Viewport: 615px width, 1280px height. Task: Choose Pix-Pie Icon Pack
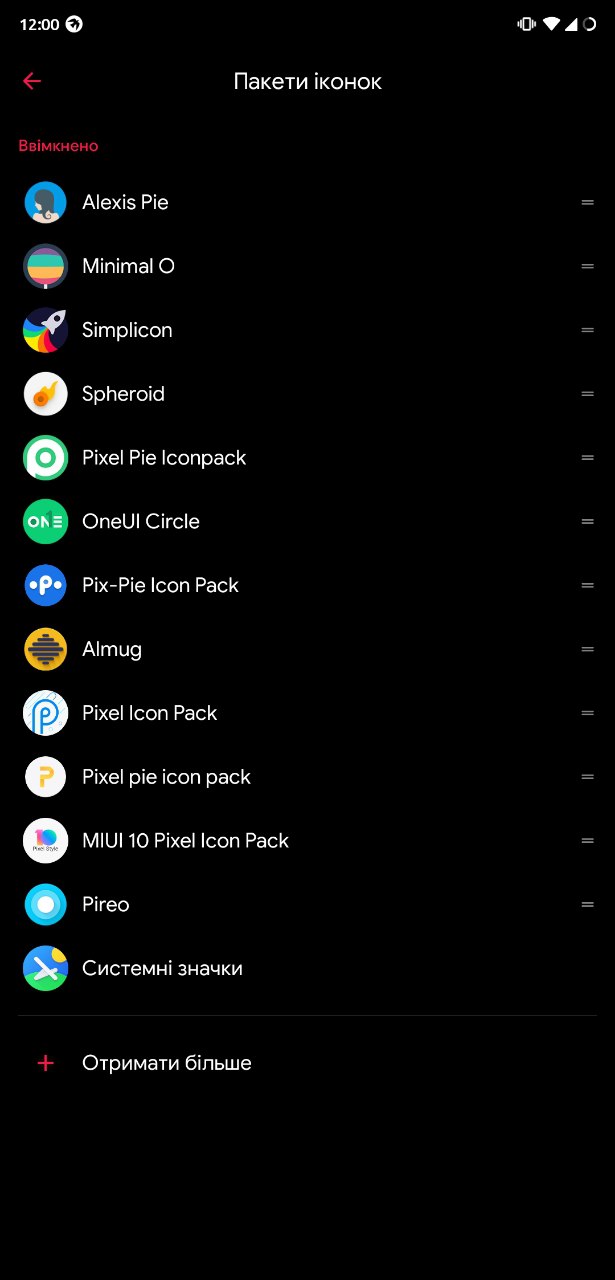[x=307, y=585]
